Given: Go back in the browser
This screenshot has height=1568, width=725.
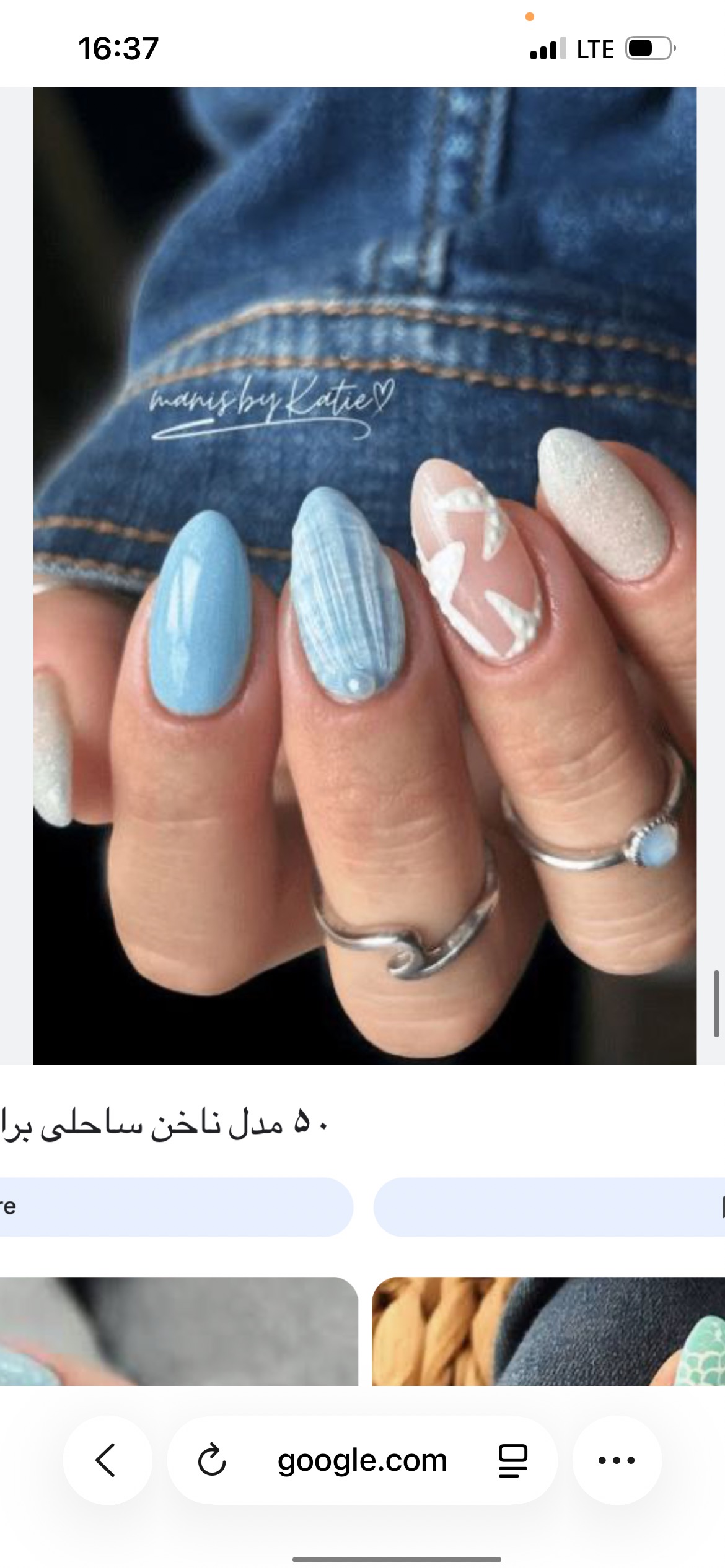Looking at the screenshot, I should pyautogui.click(x=107, y=1460).
